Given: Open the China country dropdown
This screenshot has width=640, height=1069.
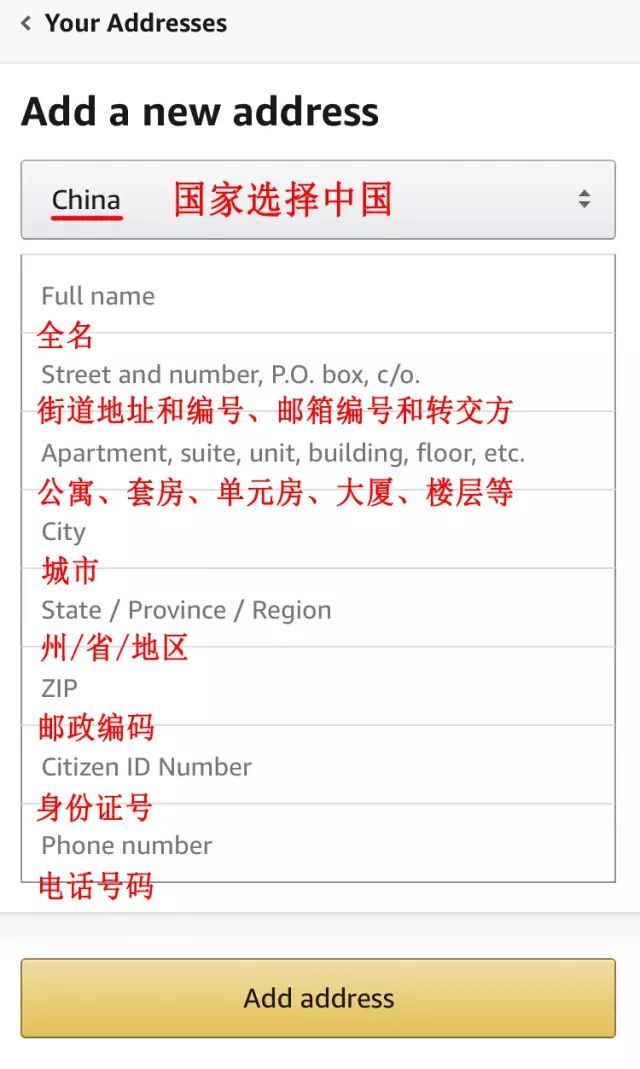Looking at the screenshot, I should pos(318,200).
